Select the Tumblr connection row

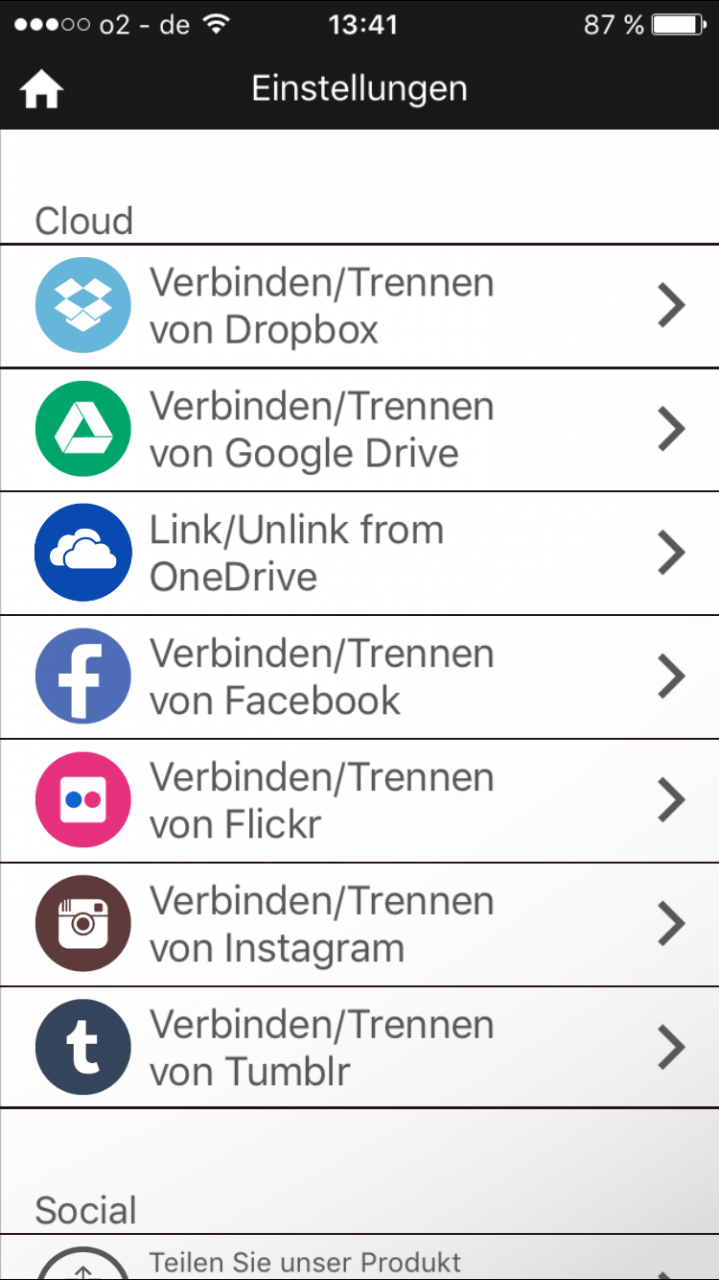359,1048
